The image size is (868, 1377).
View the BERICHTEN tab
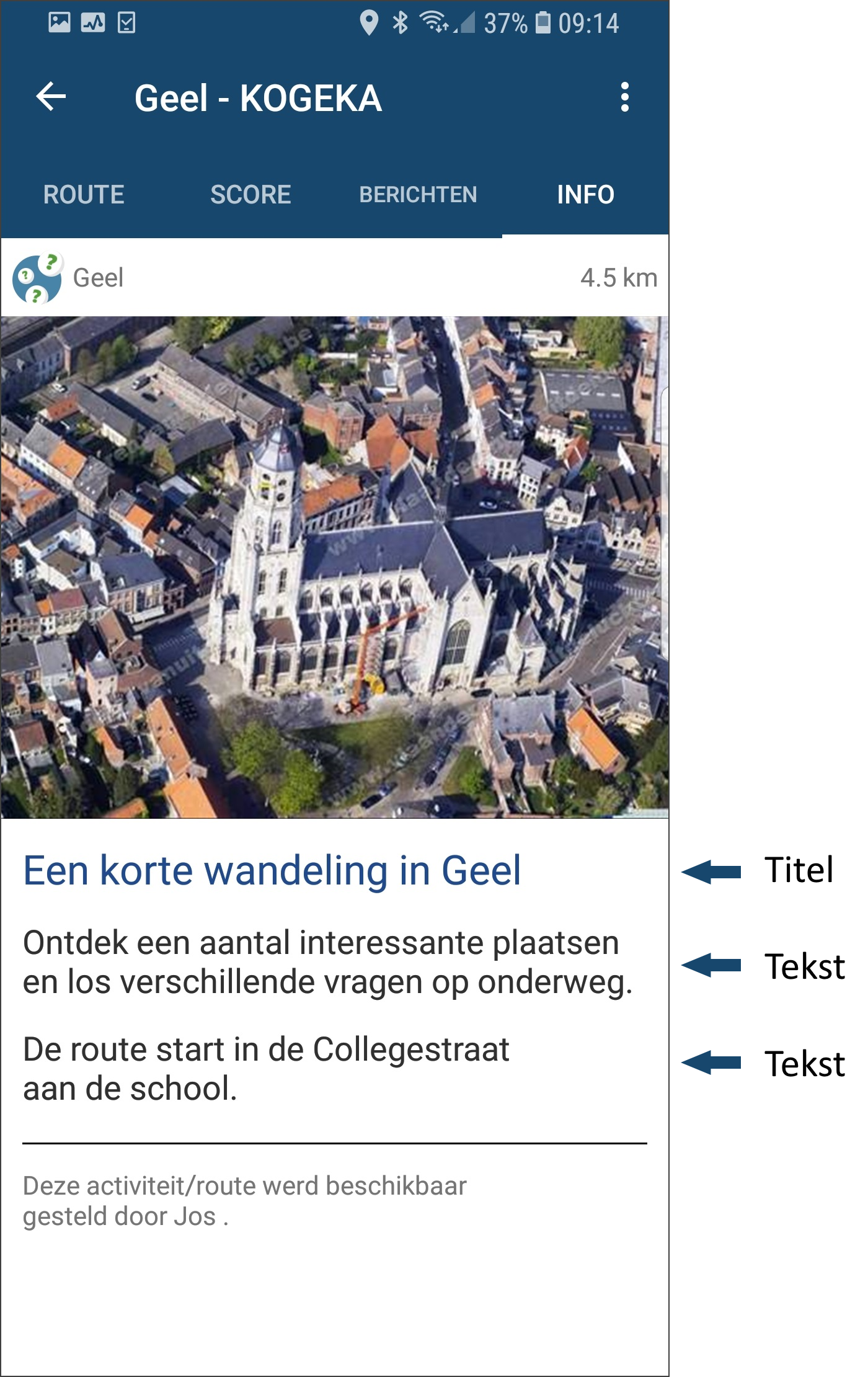(418, 195)
